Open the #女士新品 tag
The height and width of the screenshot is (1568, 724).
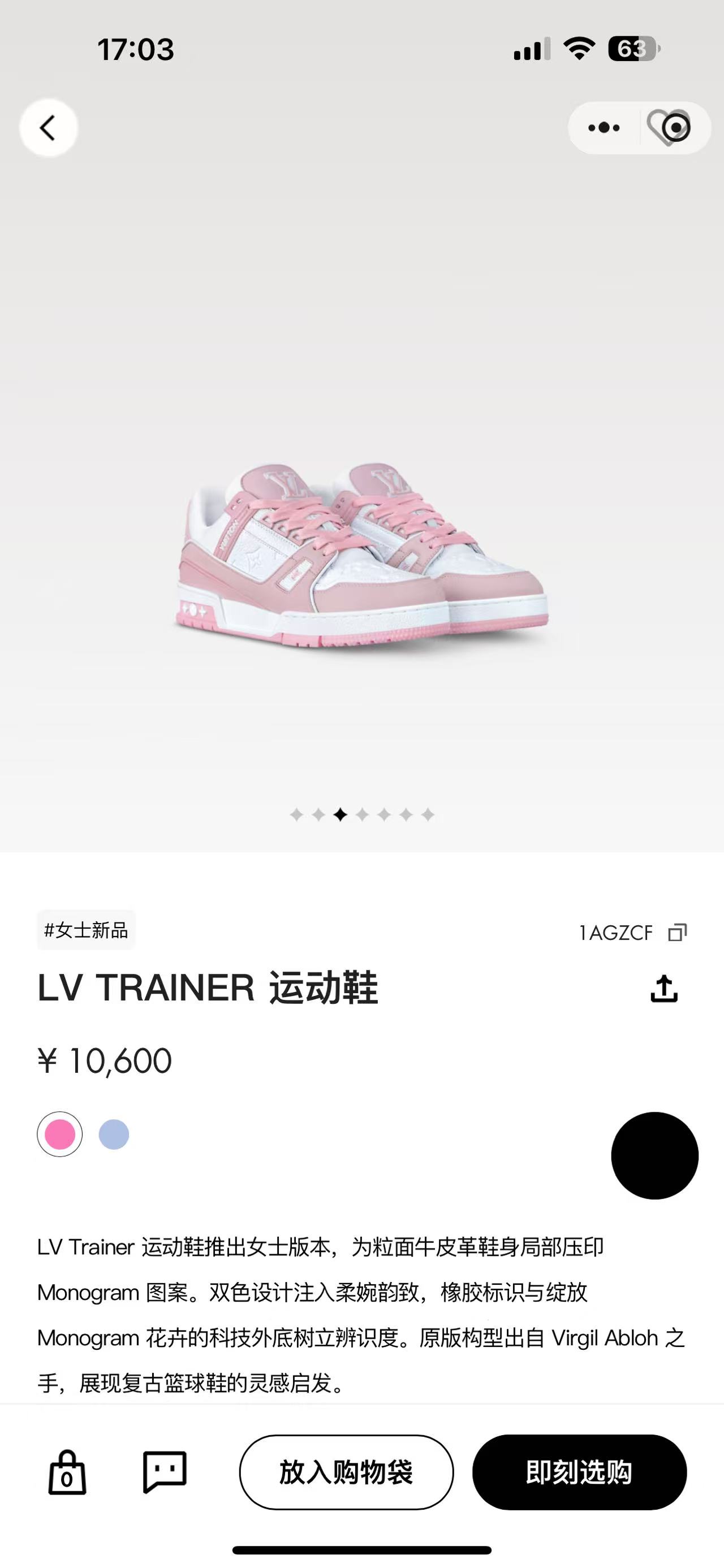click(85, 931)
